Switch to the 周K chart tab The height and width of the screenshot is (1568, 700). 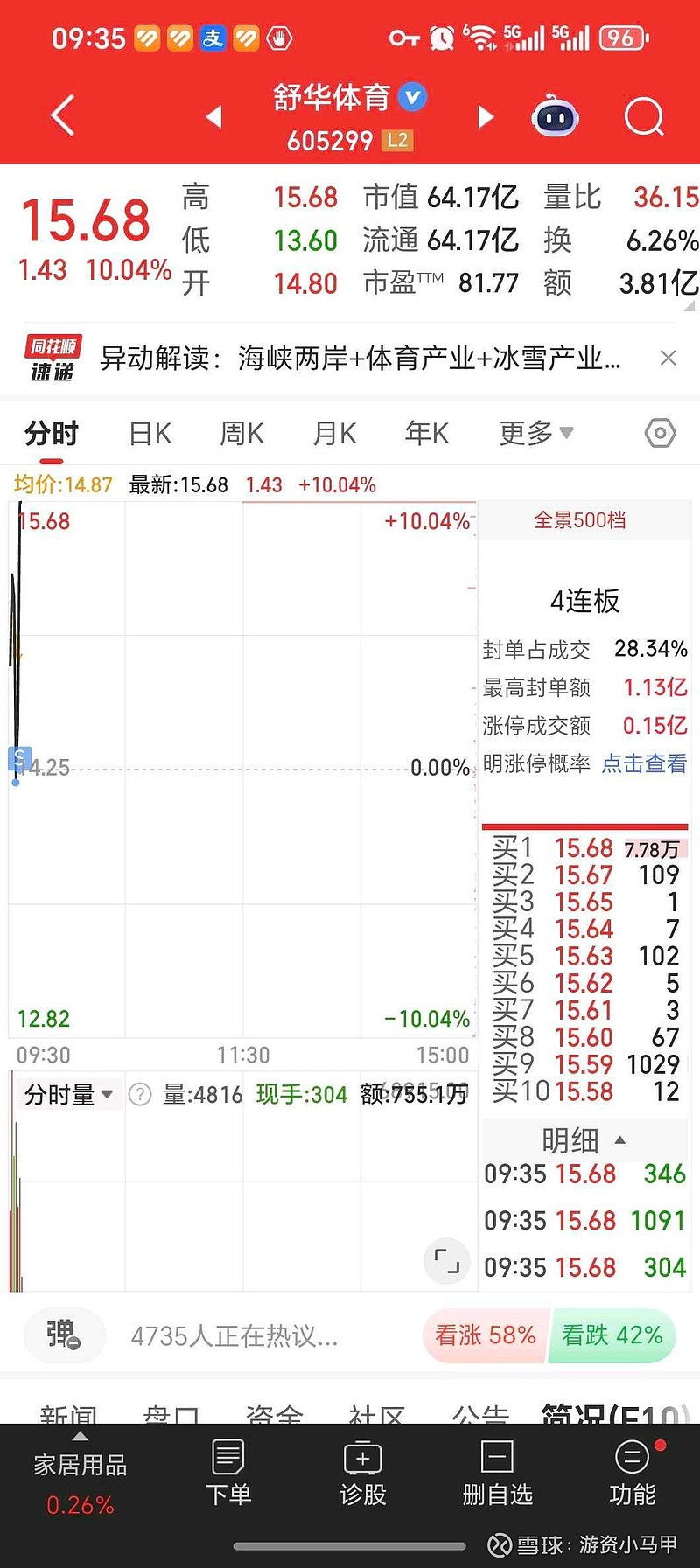point(242,433)
